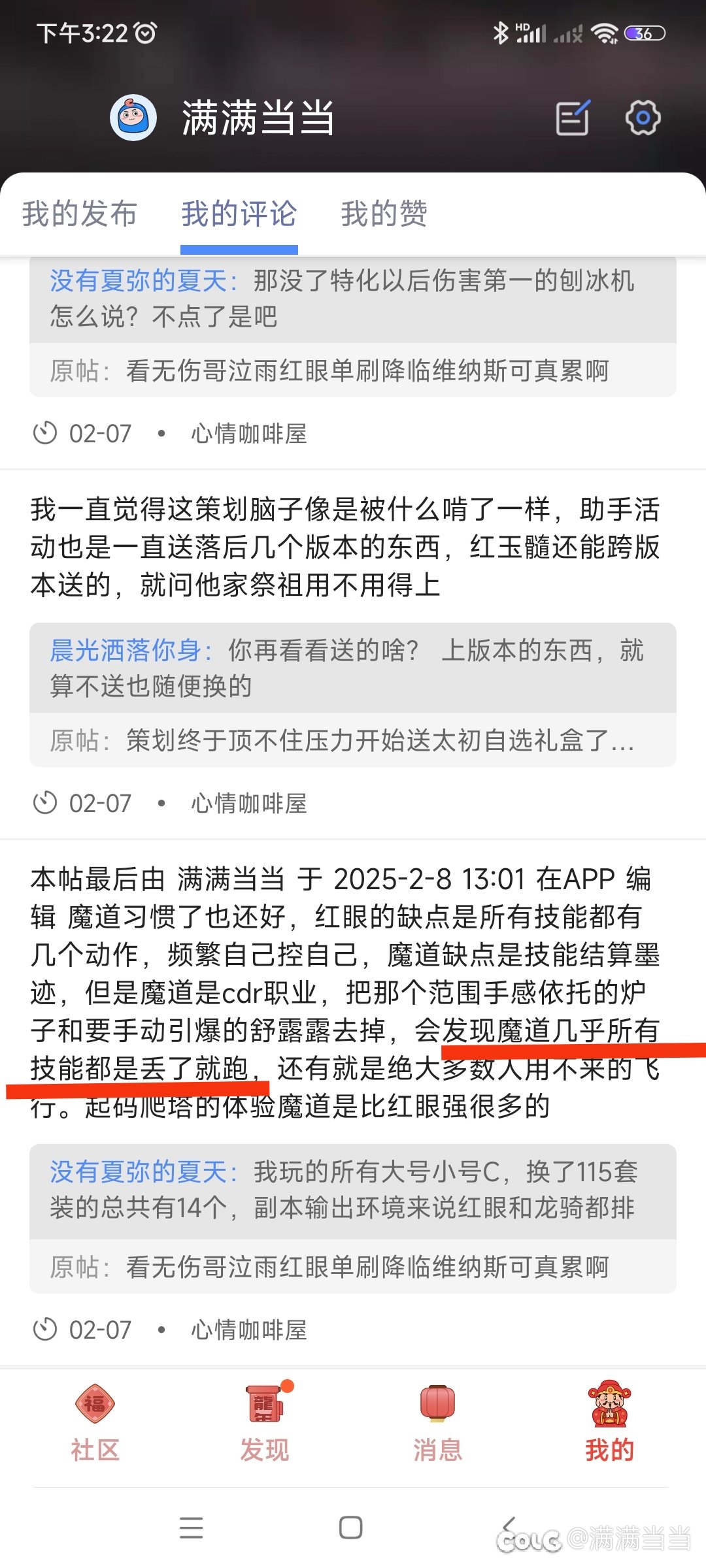The height and width of the screenshot is (1568, 706).
Task: Go to the 社区 tab
Action: coord(95,1423)
